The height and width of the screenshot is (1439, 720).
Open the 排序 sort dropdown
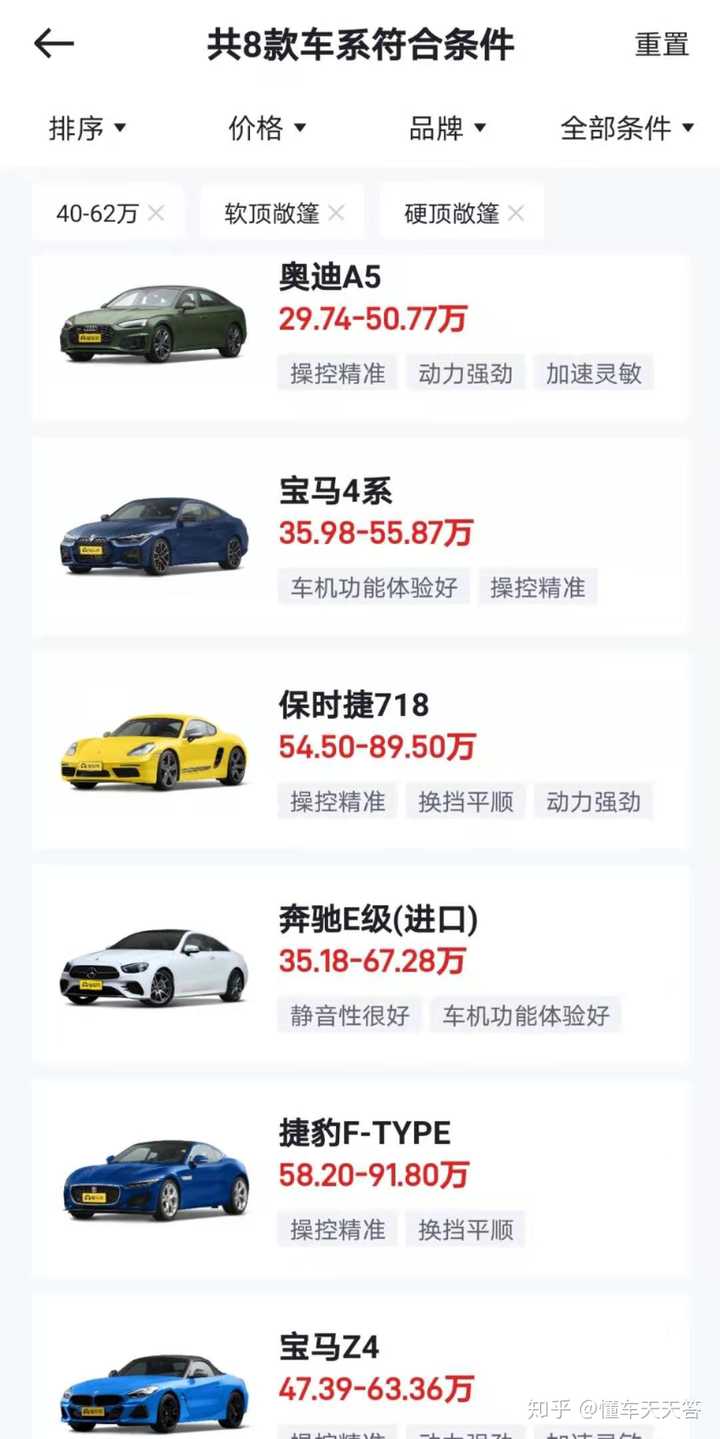coord(89,128)
